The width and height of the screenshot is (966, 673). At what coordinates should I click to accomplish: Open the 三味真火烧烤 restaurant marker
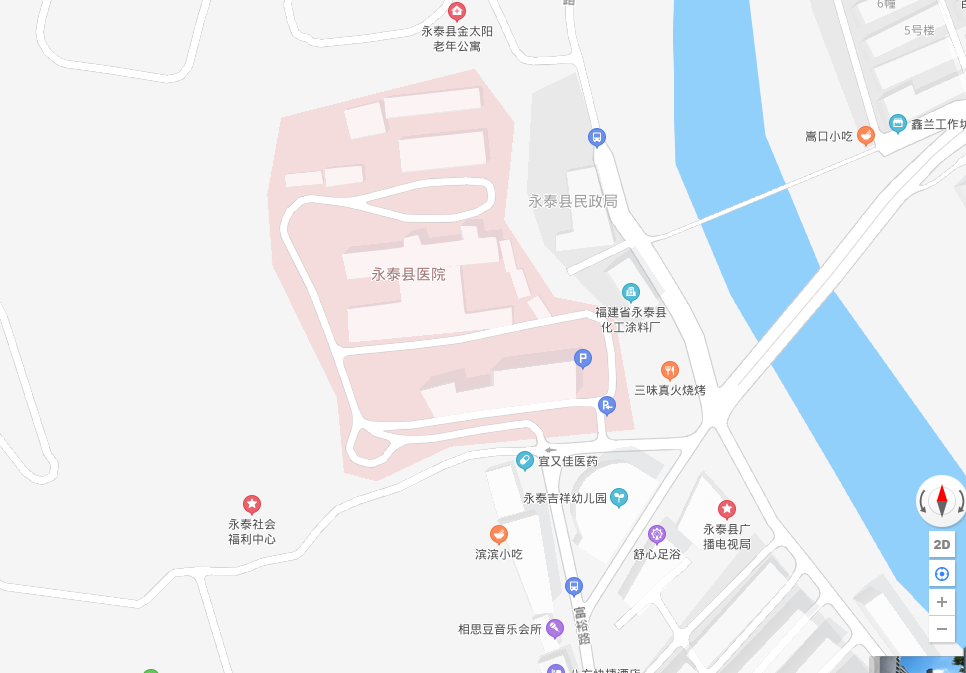tap(670, 370)
